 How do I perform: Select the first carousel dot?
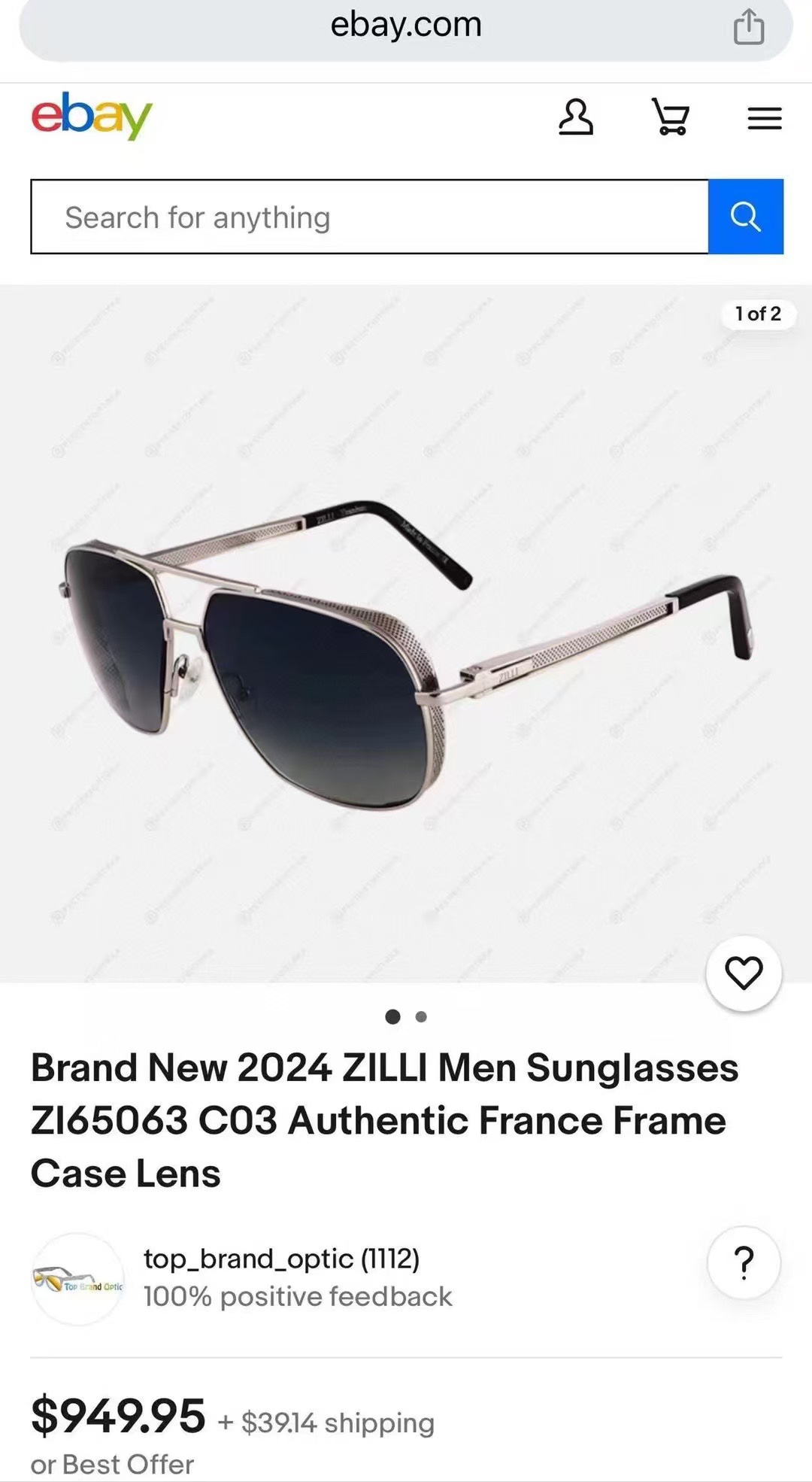(x=392, y=1017)
